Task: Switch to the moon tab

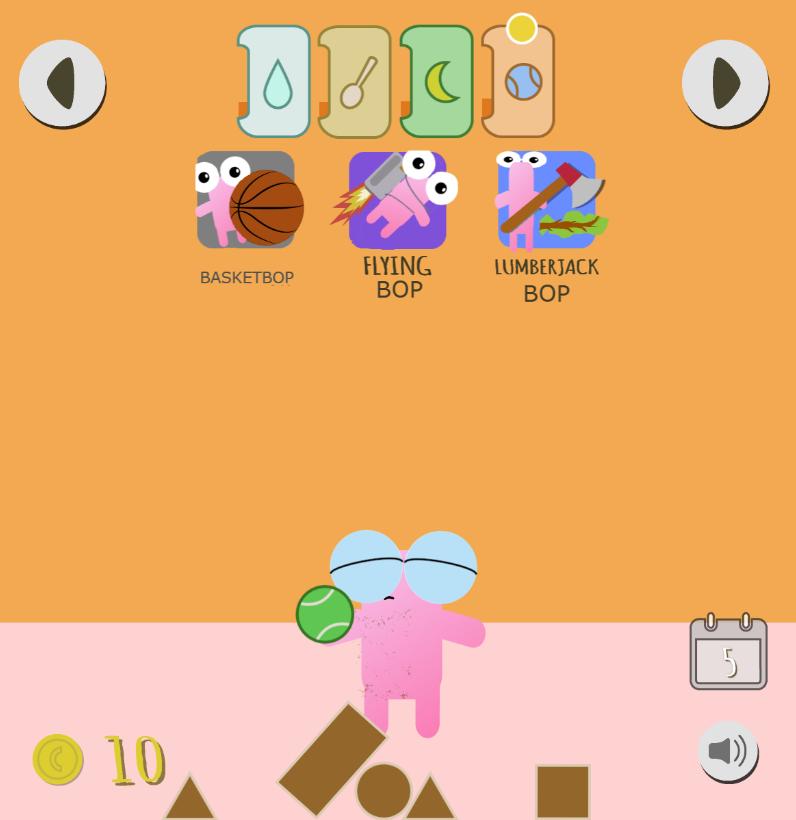Action: tap(438, 83)
